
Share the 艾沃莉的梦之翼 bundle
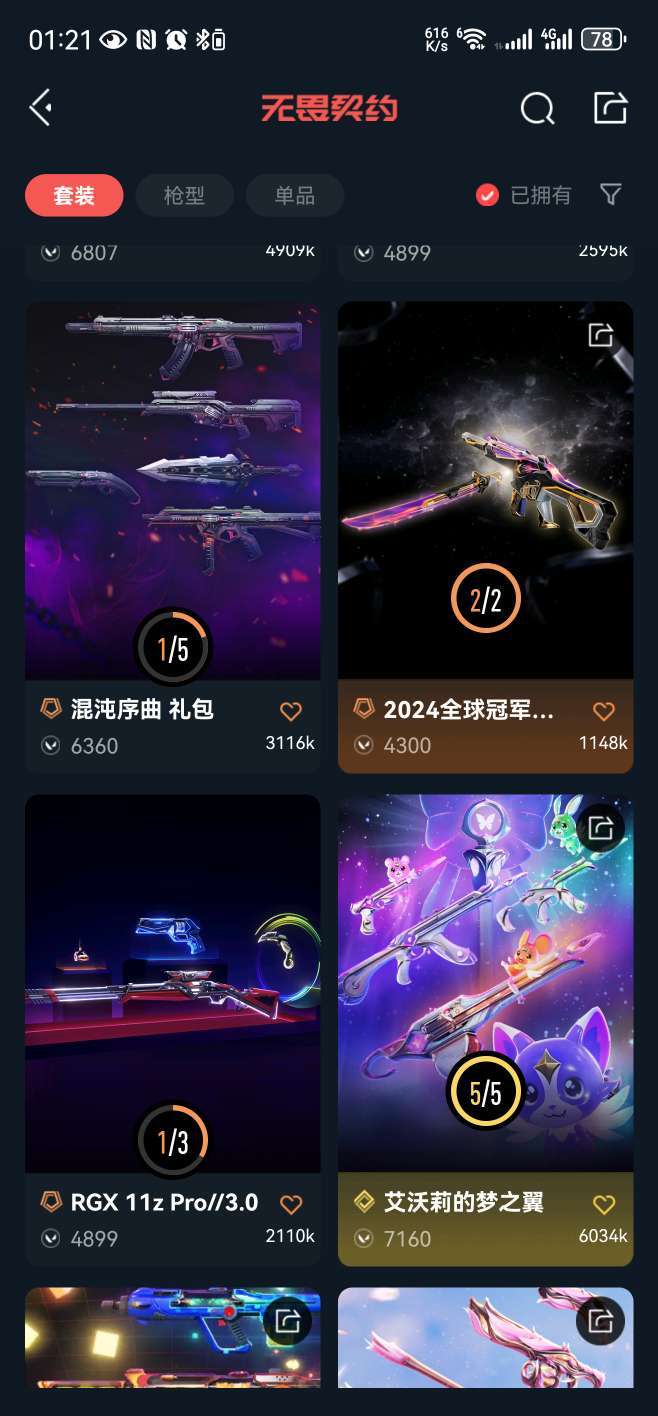click(600, 828)
